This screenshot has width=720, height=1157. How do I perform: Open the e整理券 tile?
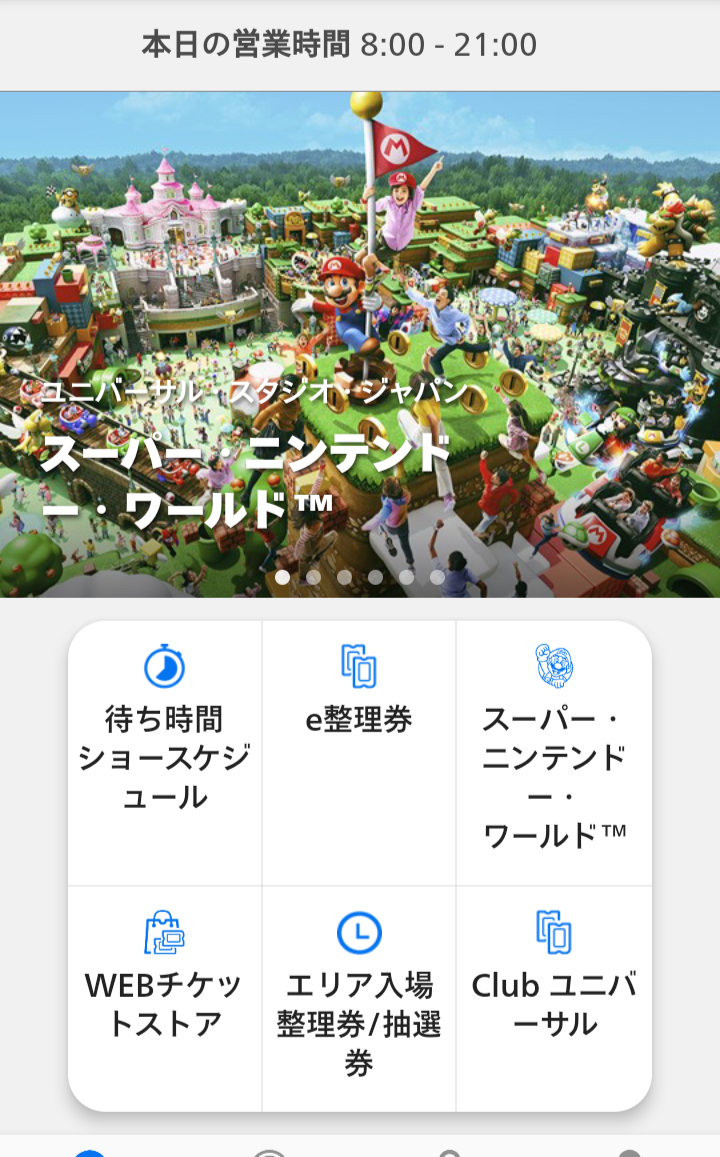coord(359,753)
